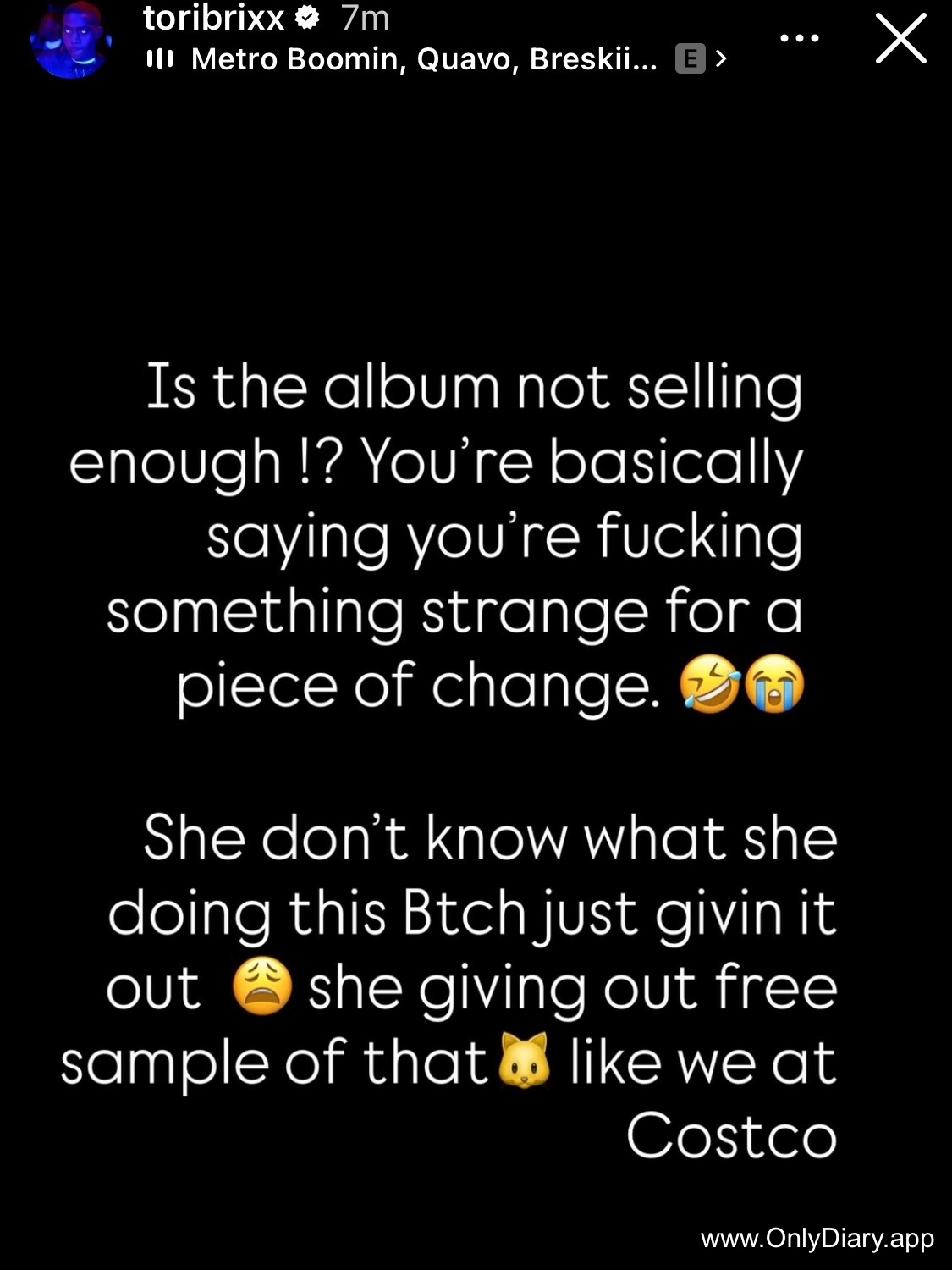Viewport: 952px width, 1270px height.
Task: Open the Metro Boomin, Quavo music track
Action: point(423,58)
